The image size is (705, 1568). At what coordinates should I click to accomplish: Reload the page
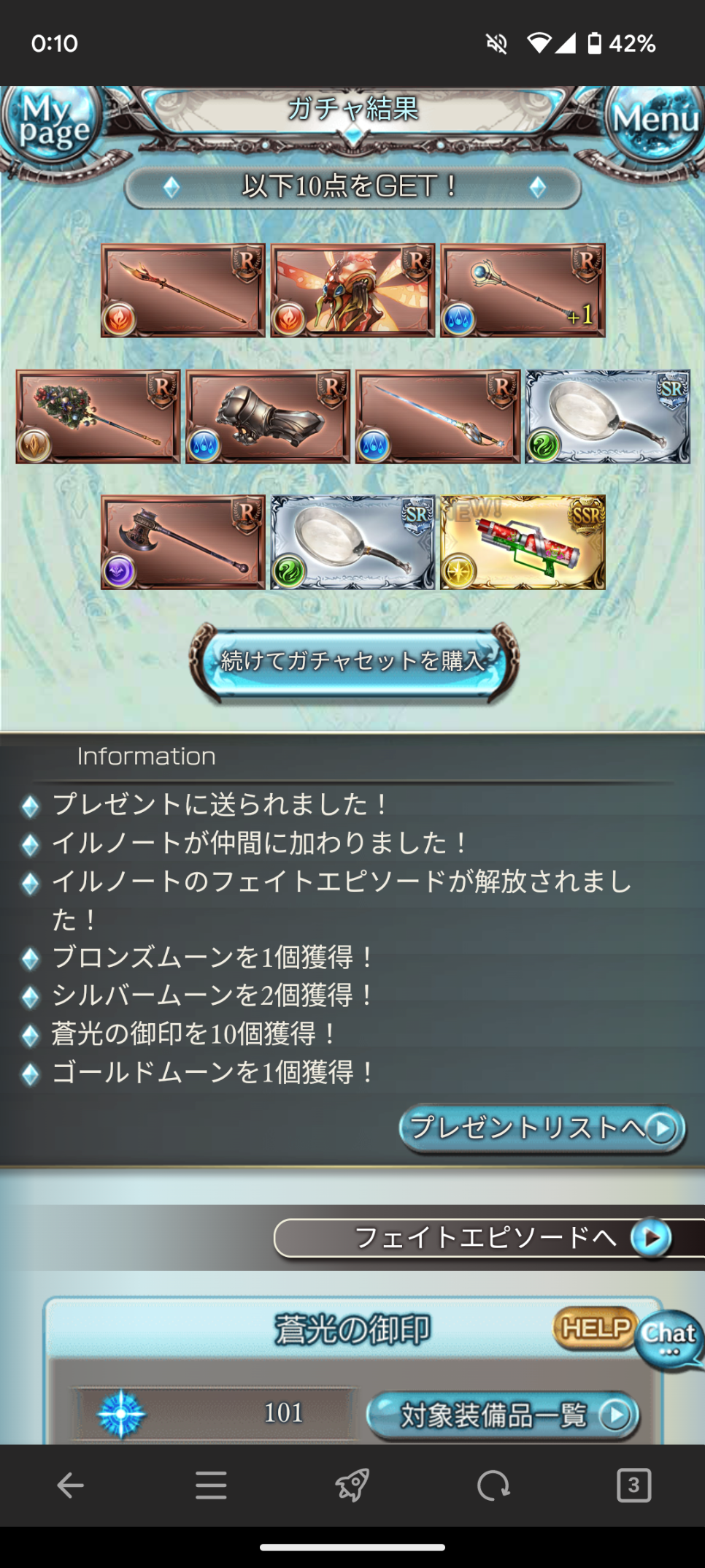pos(493,1485)
